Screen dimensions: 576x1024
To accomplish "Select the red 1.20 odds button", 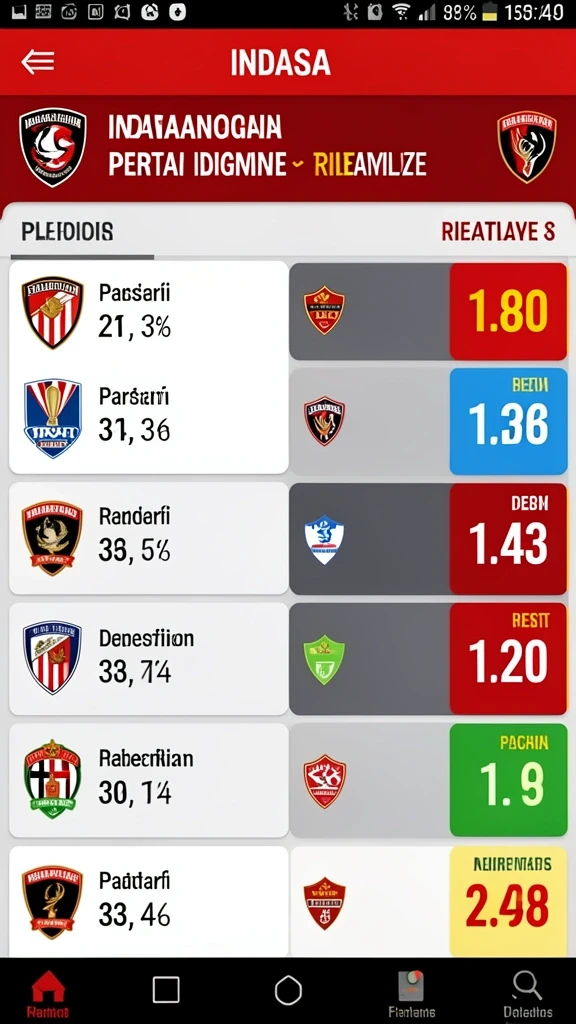I will pyautogui.click(x=508, y=658).
